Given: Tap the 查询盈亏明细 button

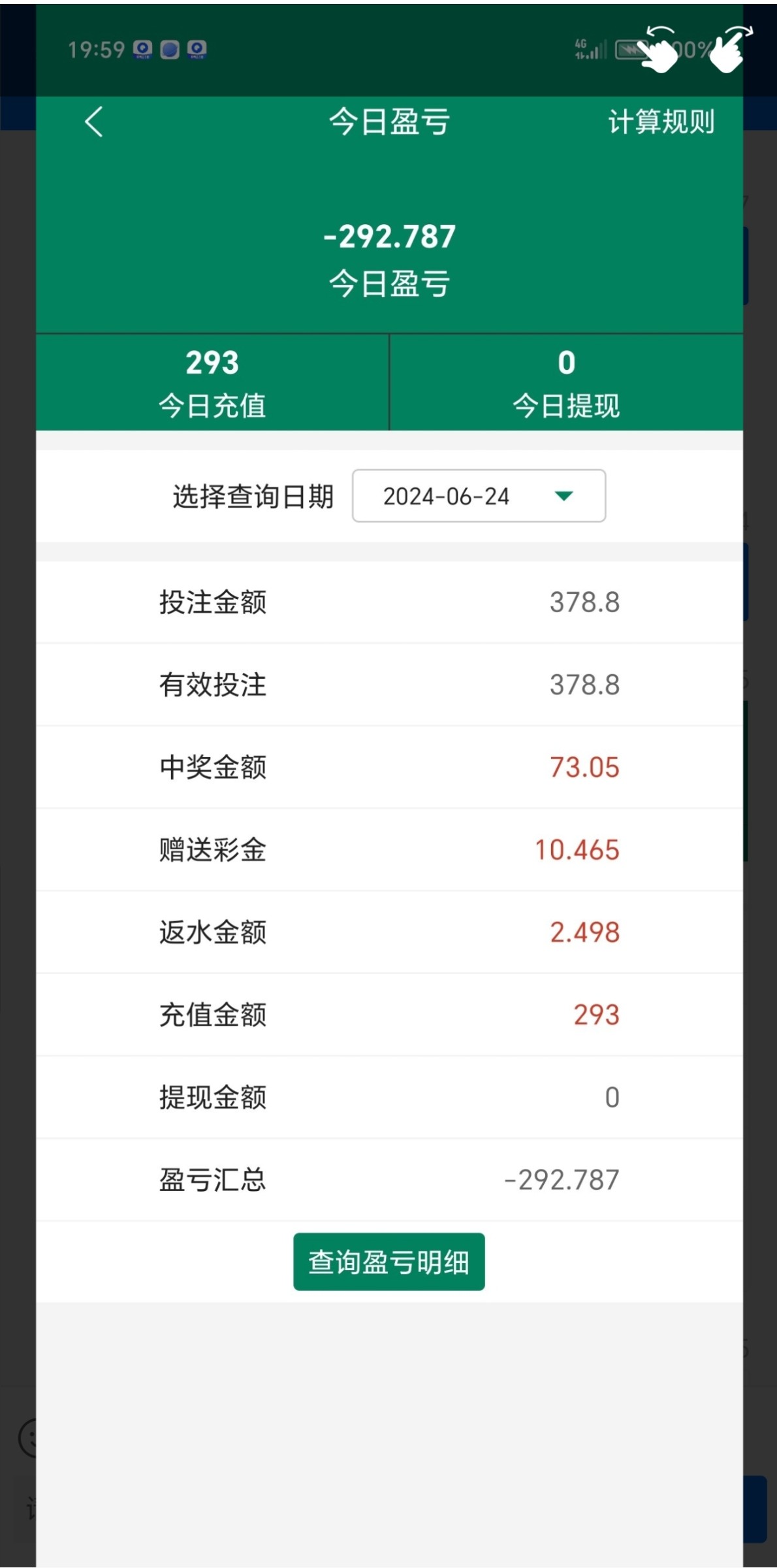Looking at the screenshot, I should click(388, 1262).
